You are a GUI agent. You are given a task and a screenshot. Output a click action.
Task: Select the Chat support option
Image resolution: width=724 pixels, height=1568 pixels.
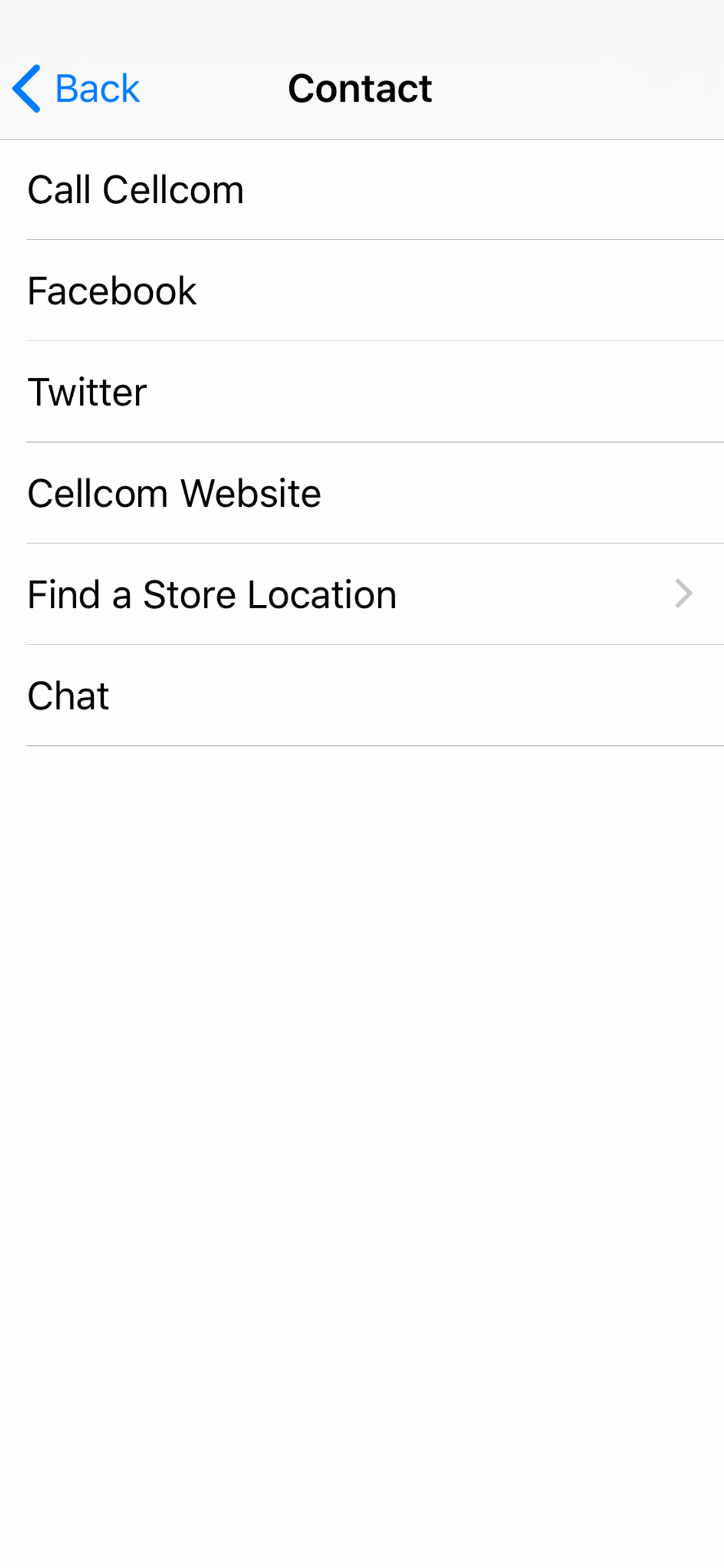67,695
